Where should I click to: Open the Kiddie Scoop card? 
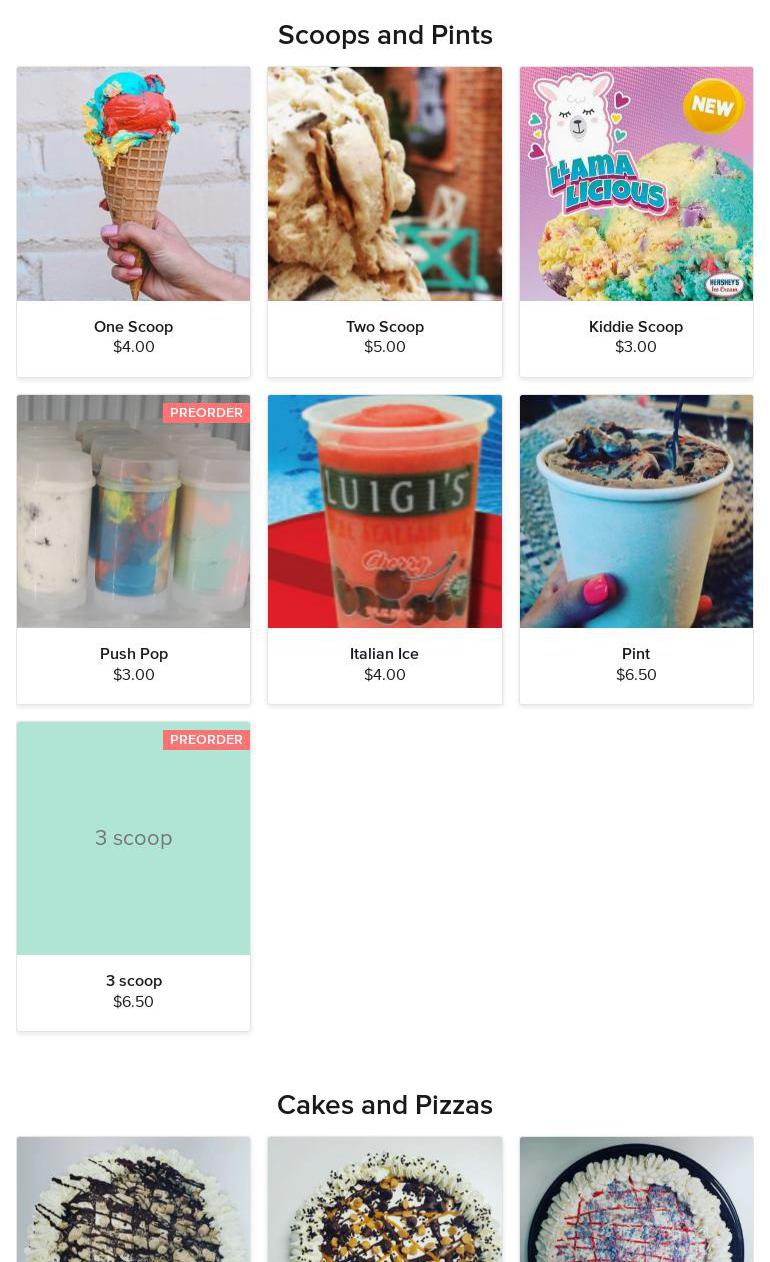tap(636, 222)
